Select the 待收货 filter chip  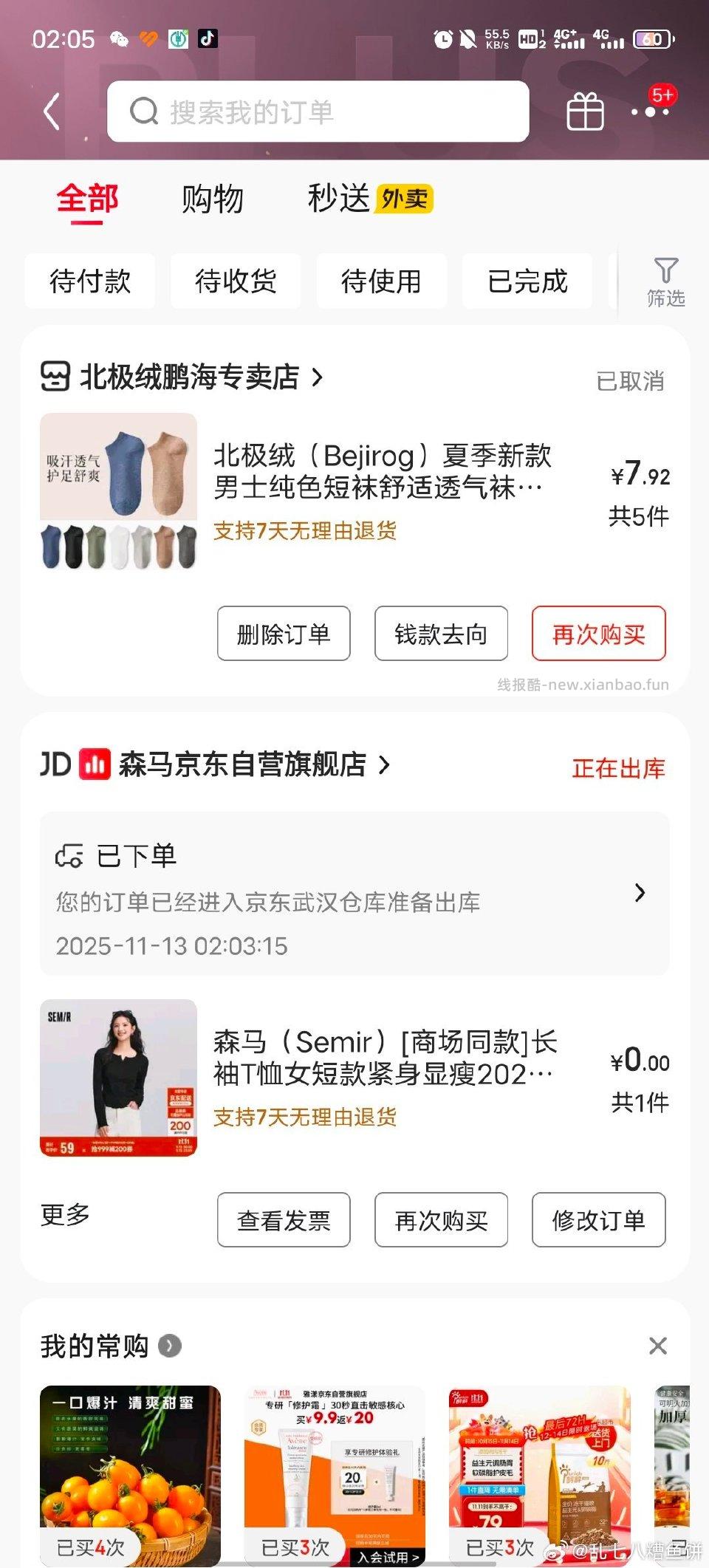click(236, 281)
